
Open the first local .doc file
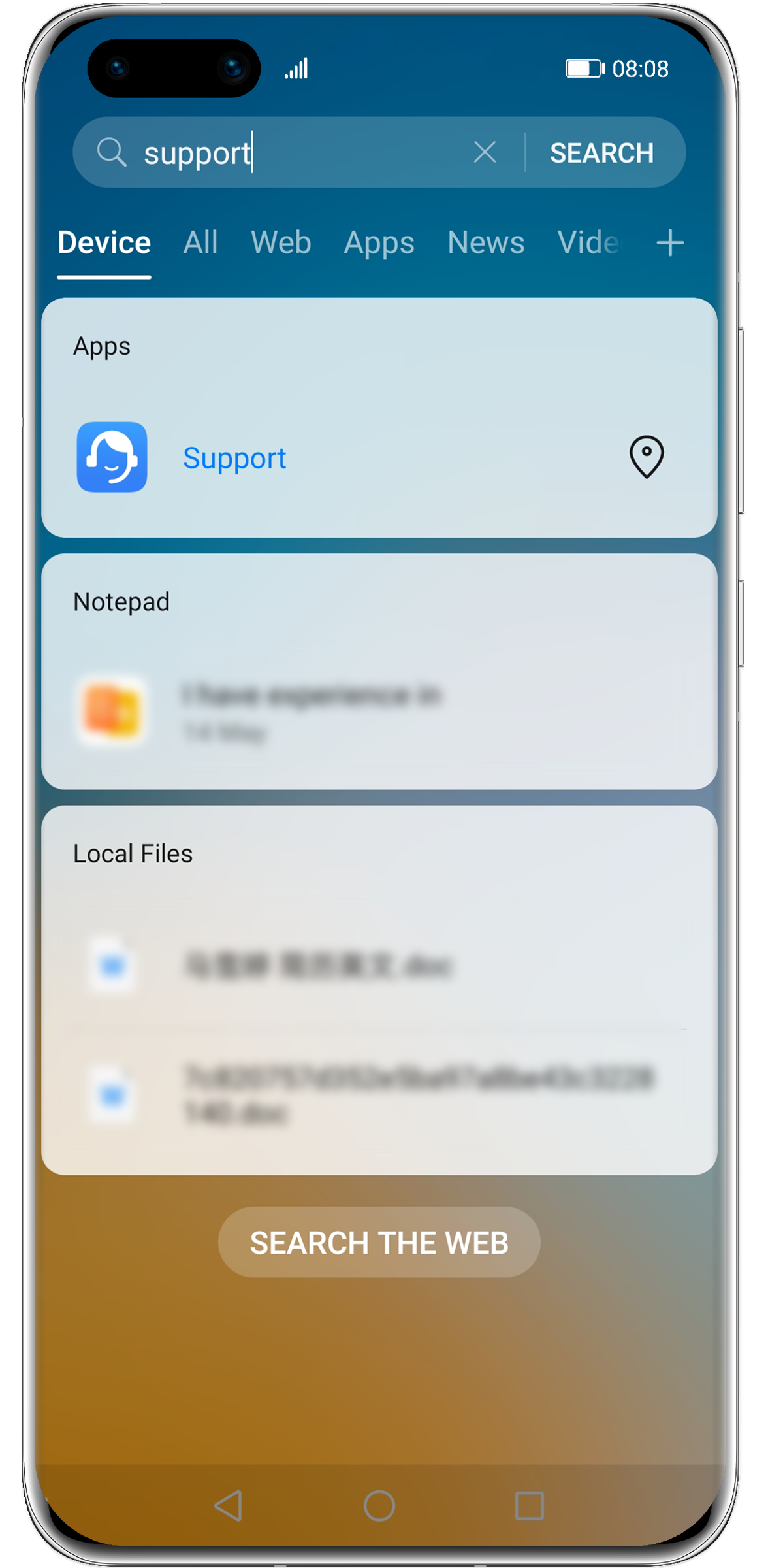point(379,965)
